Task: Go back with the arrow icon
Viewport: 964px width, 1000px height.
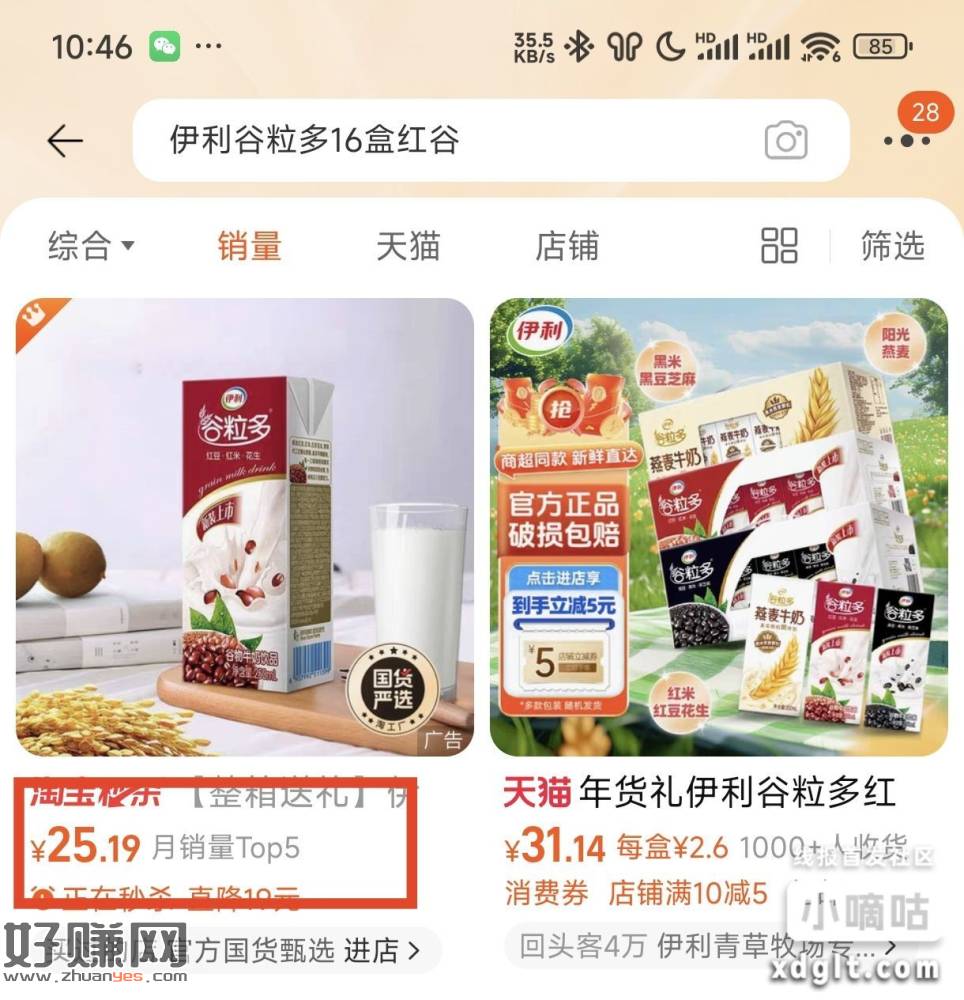Action: pyautogui.click(x=65, y=141)
